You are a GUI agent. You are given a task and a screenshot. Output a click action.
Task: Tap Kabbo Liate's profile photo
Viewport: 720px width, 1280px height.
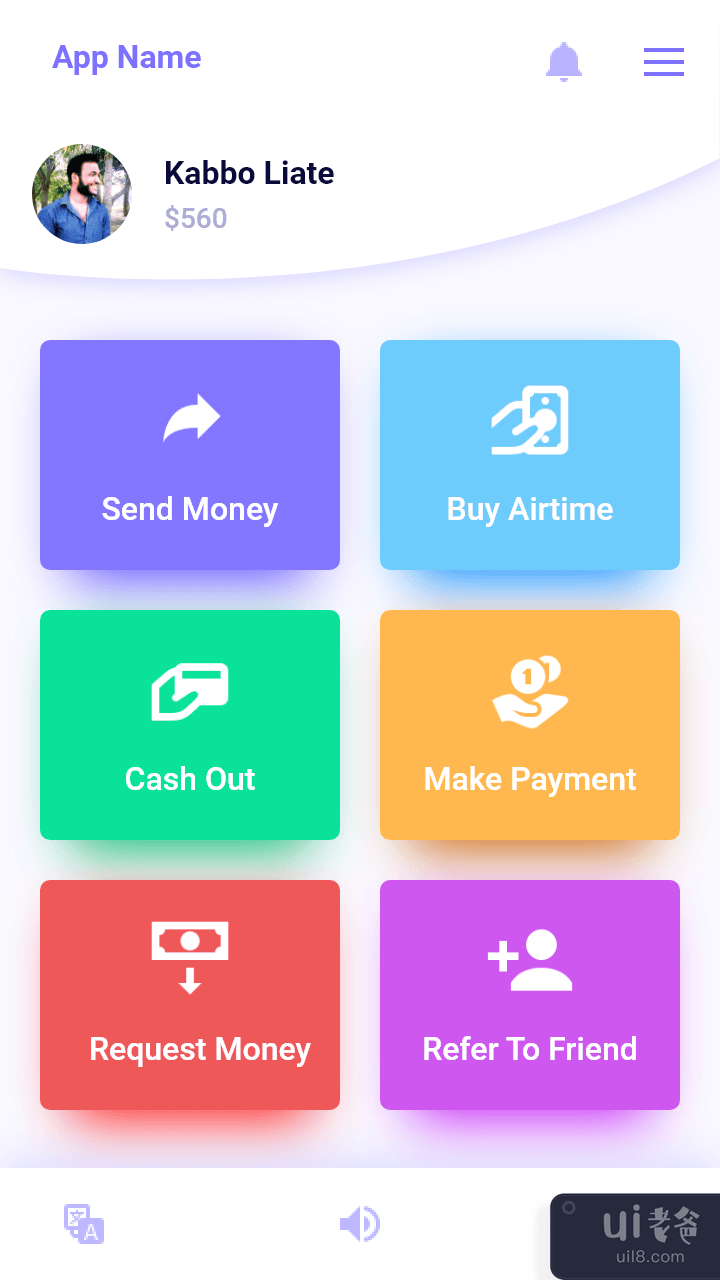82,194
